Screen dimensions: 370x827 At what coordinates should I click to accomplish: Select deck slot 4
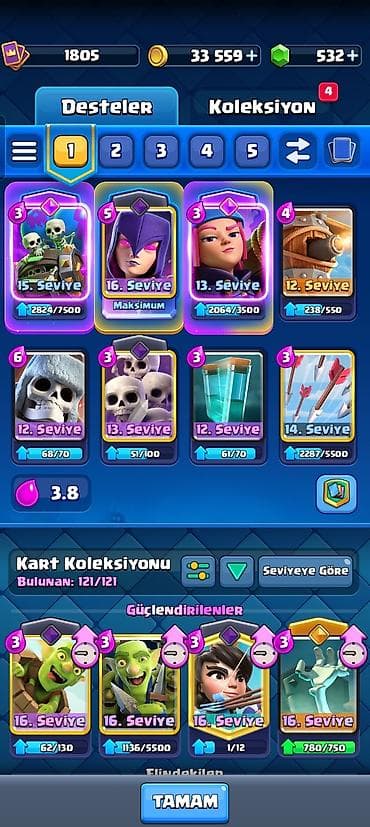click(207, 151)
